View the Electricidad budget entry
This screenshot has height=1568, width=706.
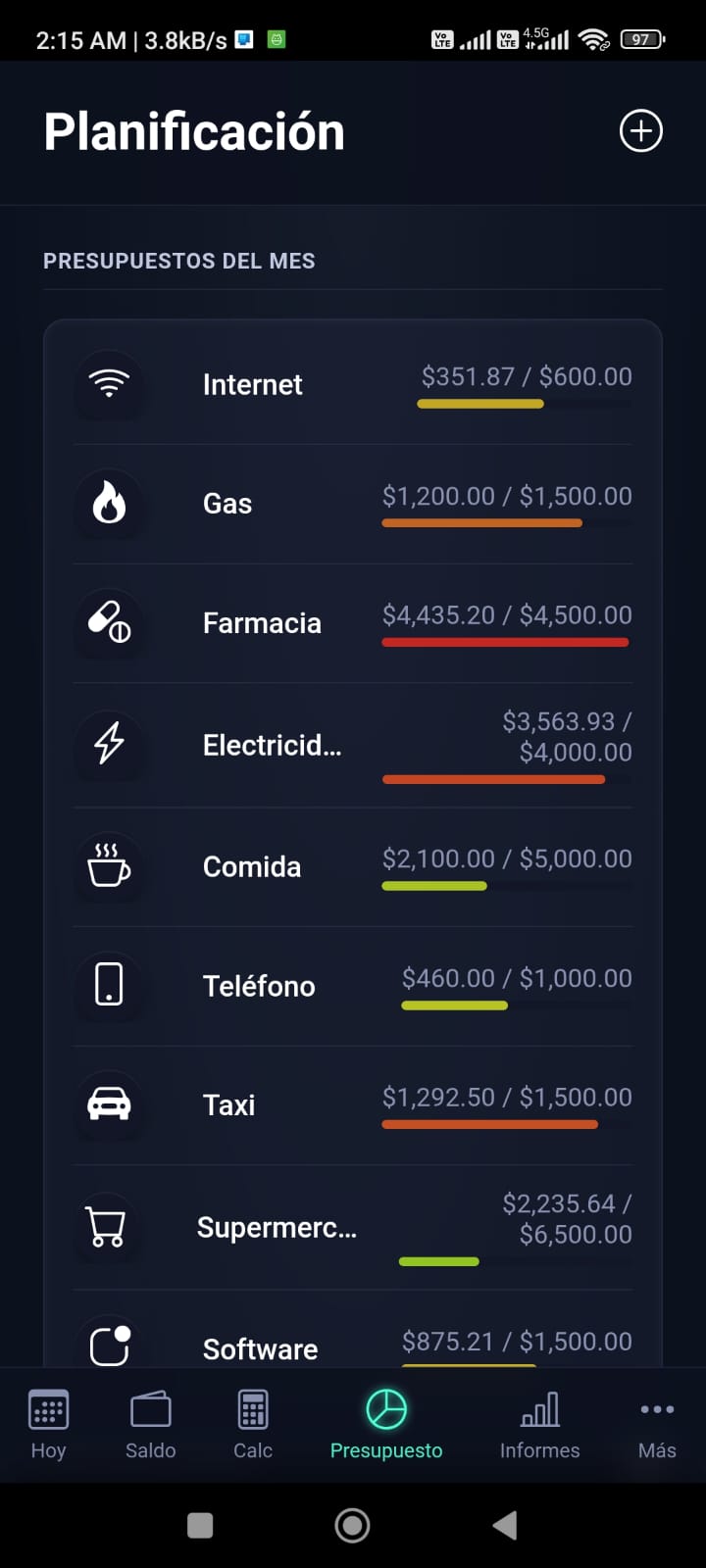(353, 745)
